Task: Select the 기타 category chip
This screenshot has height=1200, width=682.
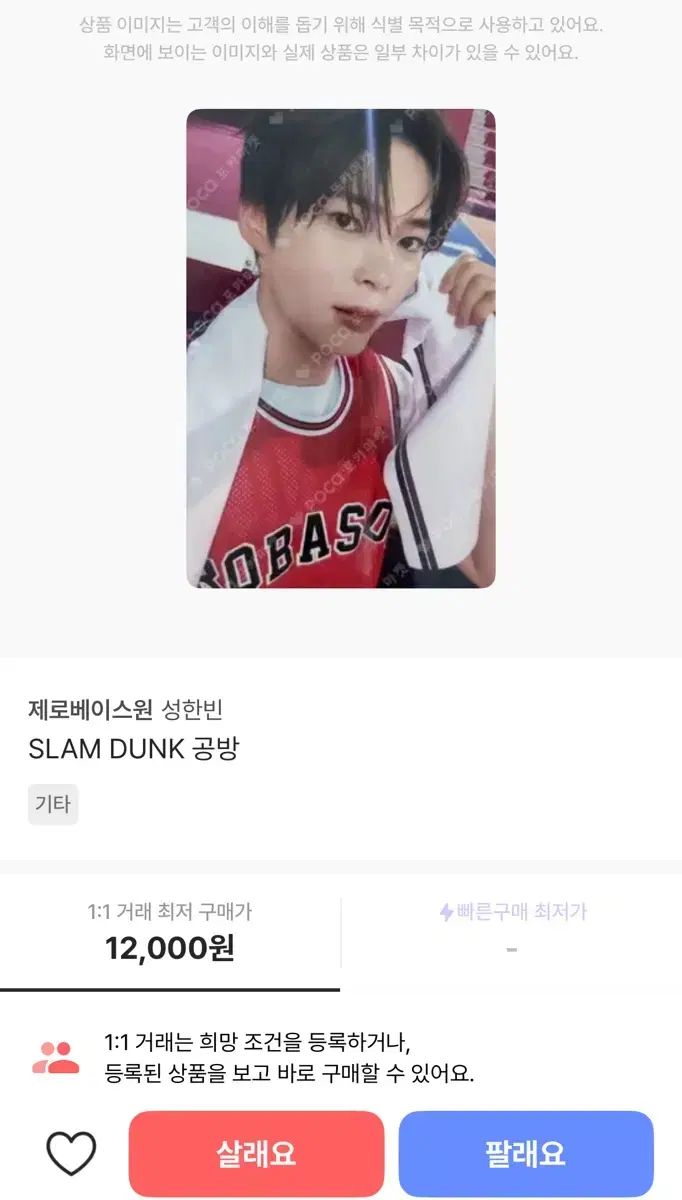Action: pos(53,804)
